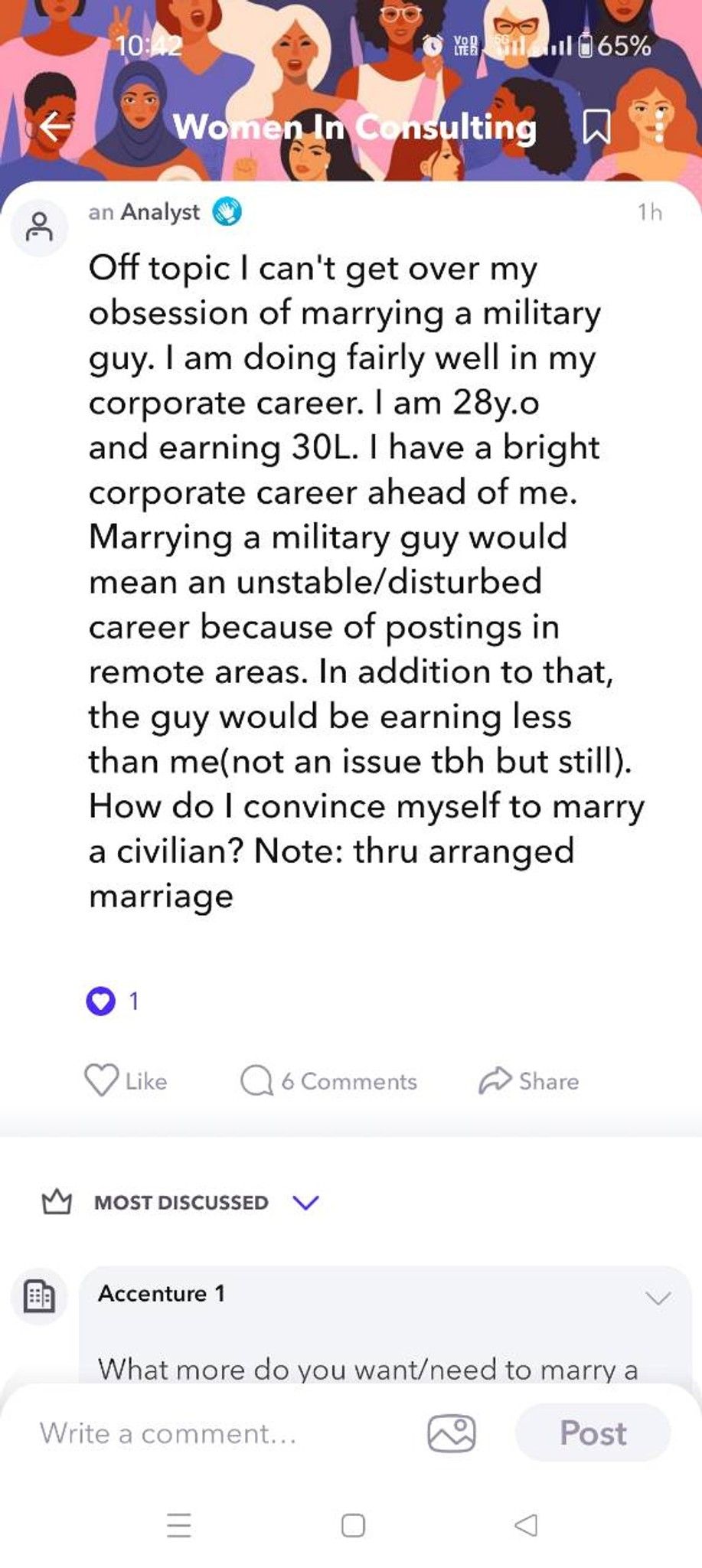Image resolution: width=702 pixels, height=1568 pixels.
Task: Like the Analyst's post
Action: tap(126, 1080)
